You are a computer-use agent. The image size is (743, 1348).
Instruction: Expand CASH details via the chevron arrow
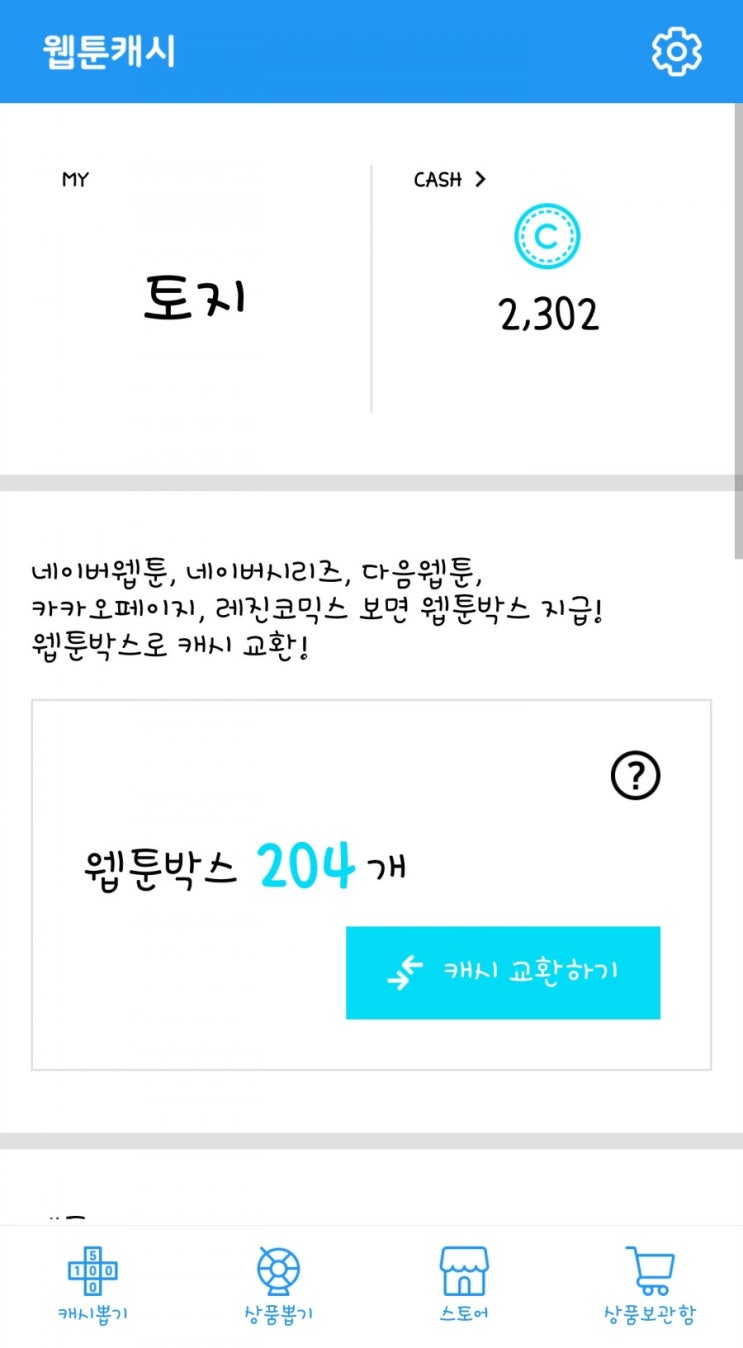tap(480, 180)
